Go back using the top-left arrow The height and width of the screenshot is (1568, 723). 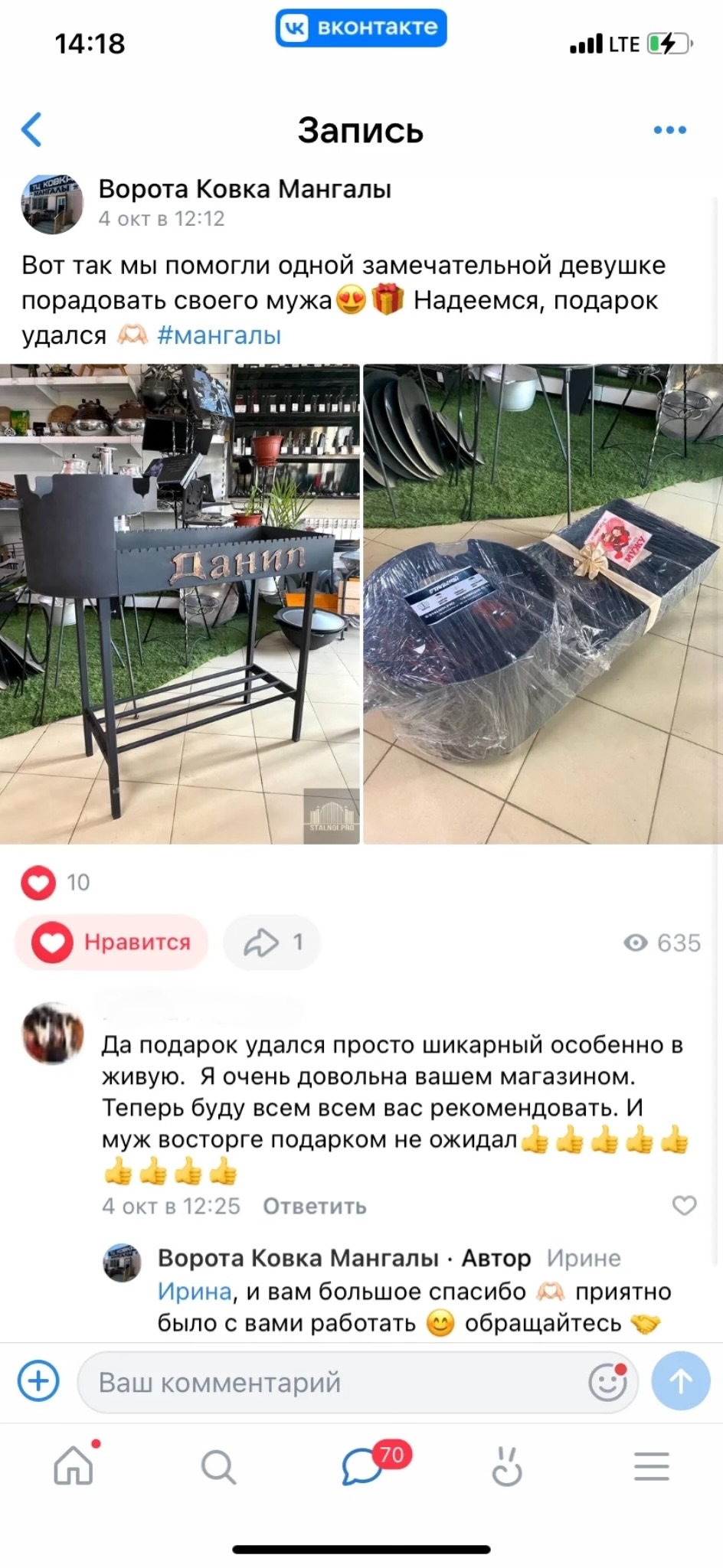point(32,129)
